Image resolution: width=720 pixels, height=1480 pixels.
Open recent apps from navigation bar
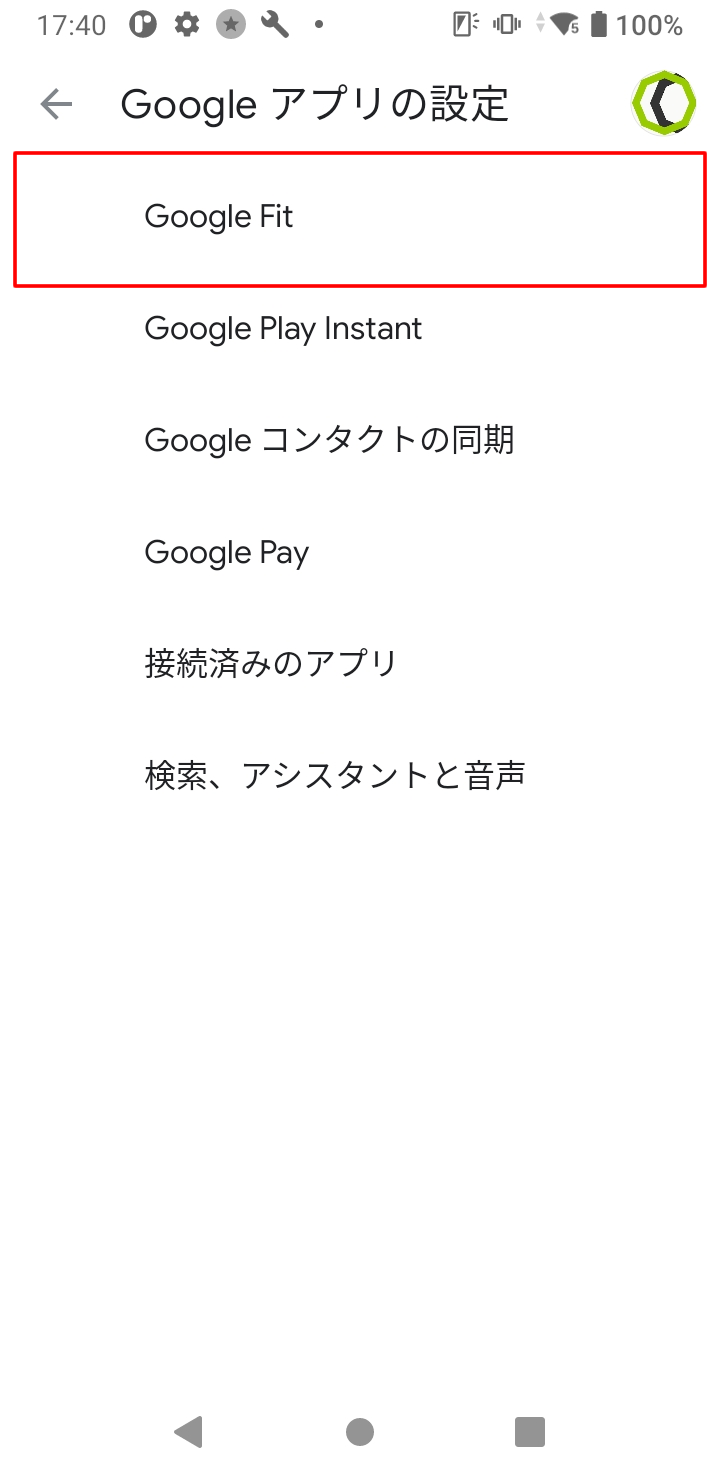point(530,1432)
